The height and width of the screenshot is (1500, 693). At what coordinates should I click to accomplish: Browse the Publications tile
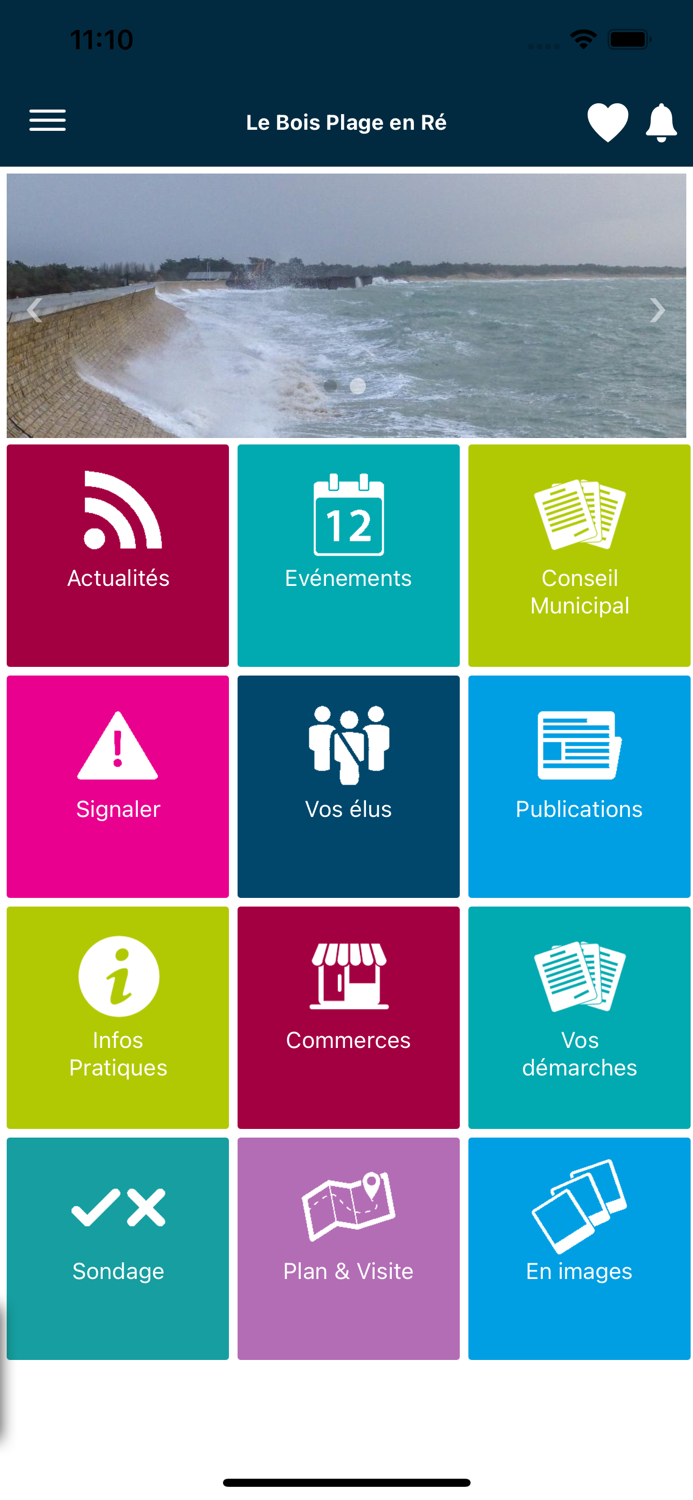(579, 786)
